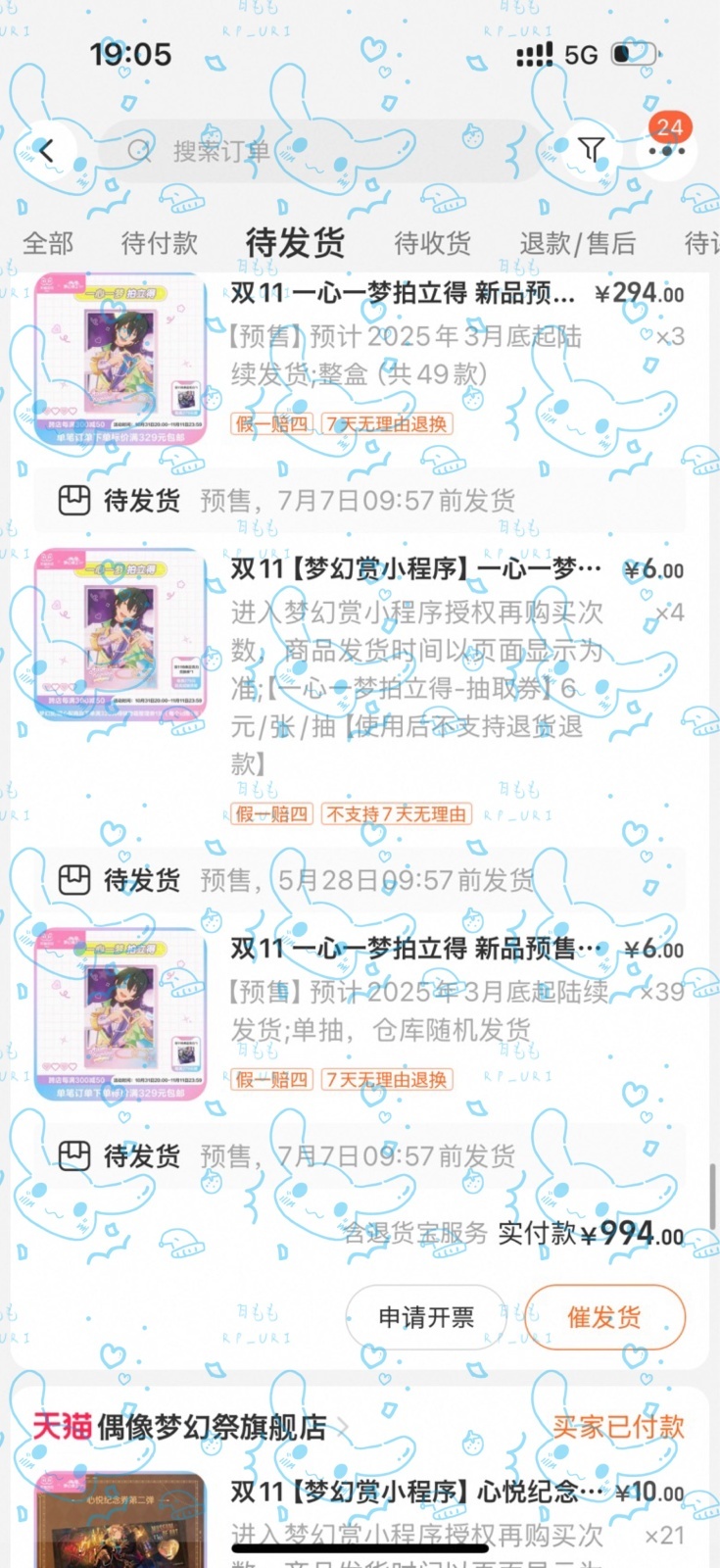Image resolution: width=720 pixels, height=1568 pixels.
Task: Tap 催发货 to urge shipment
Action: 604,1317
